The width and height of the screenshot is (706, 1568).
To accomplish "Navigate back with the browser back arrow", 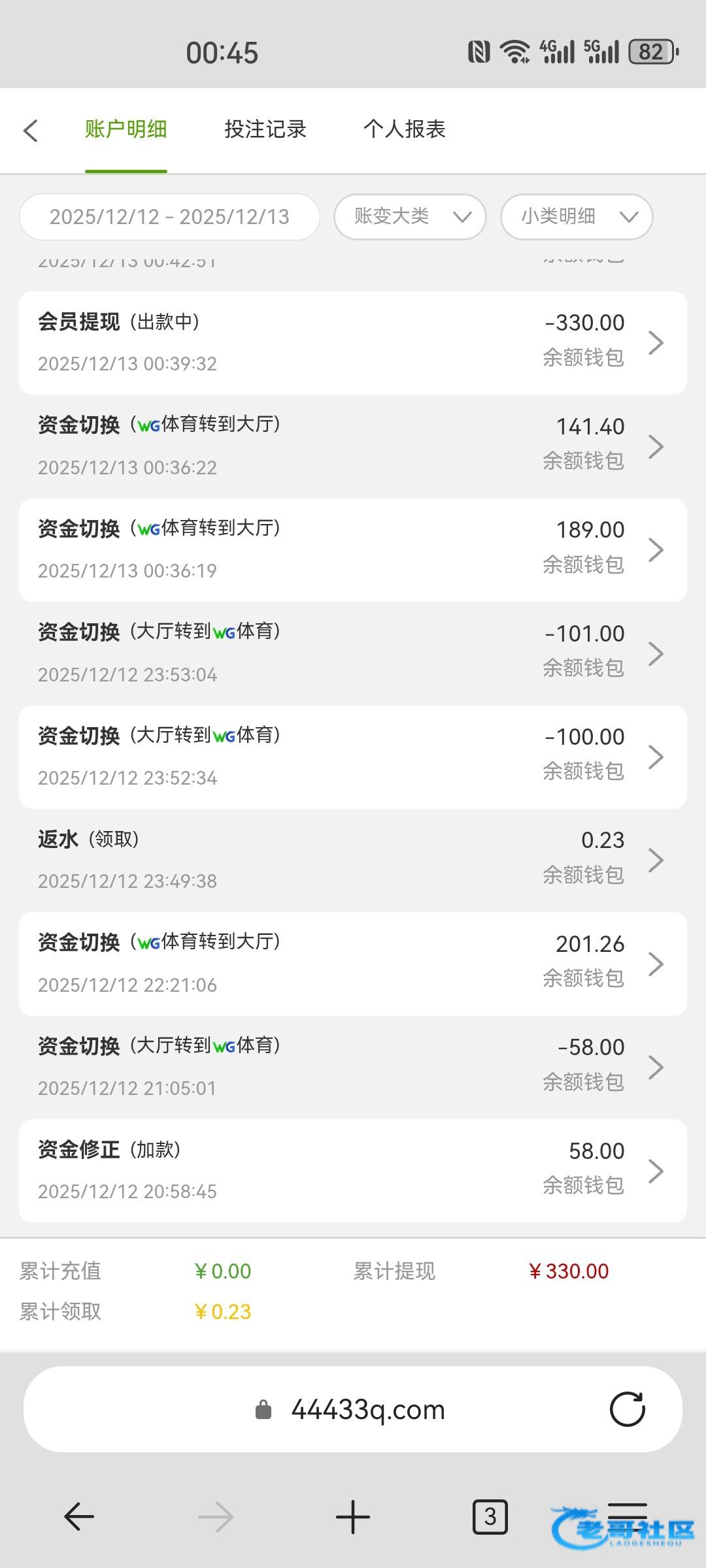I will coord(79,1517).
